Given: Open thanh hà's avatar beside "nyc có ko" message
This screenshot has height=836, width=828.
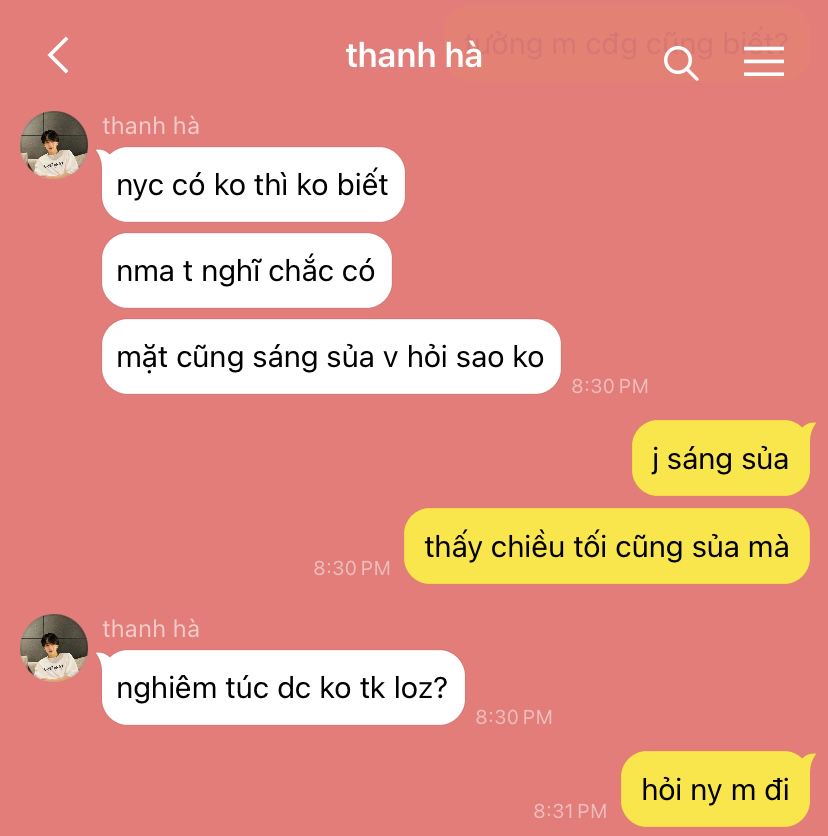Looking at the screenshot, I should [x=54, y=145].
